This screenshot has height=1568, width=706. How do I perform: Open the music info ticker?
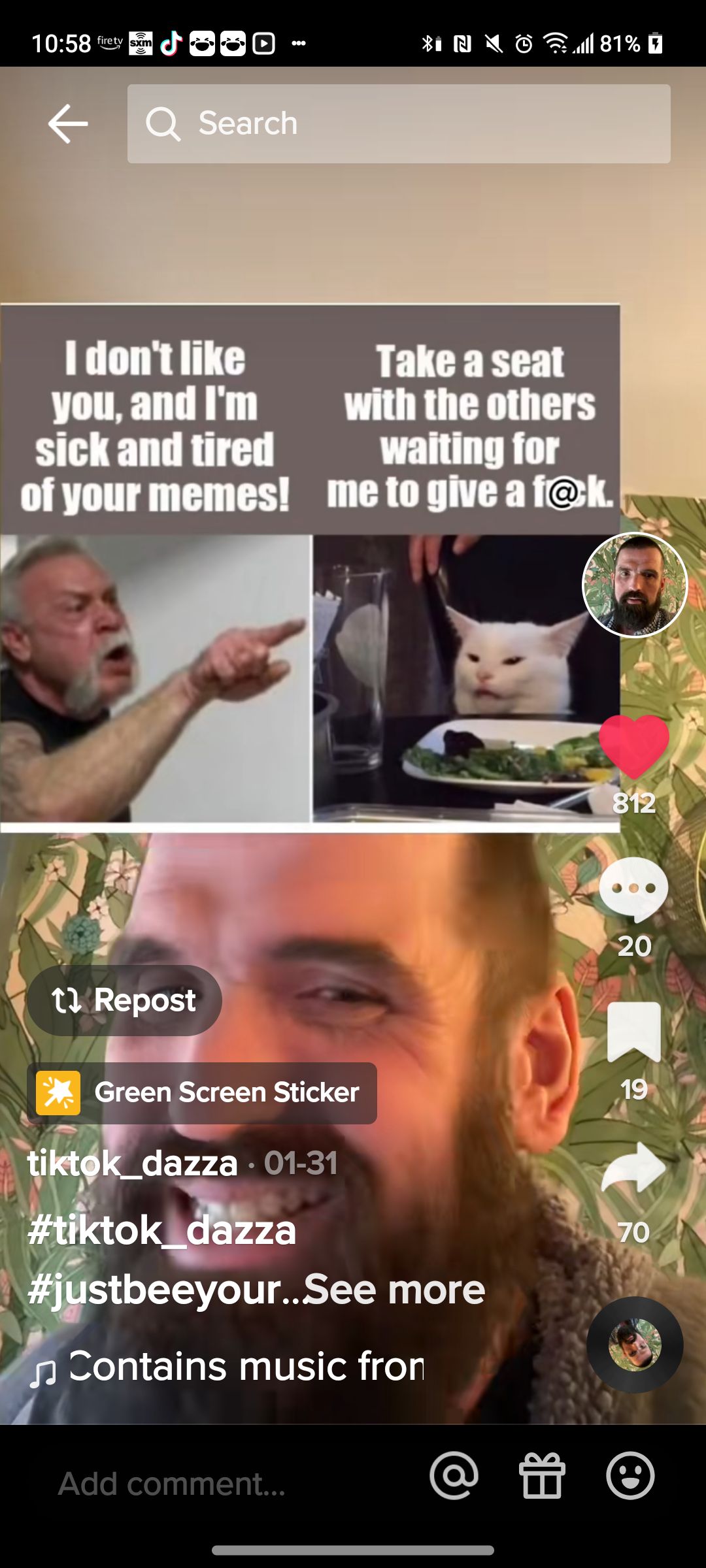click(x=245, y=1367)
